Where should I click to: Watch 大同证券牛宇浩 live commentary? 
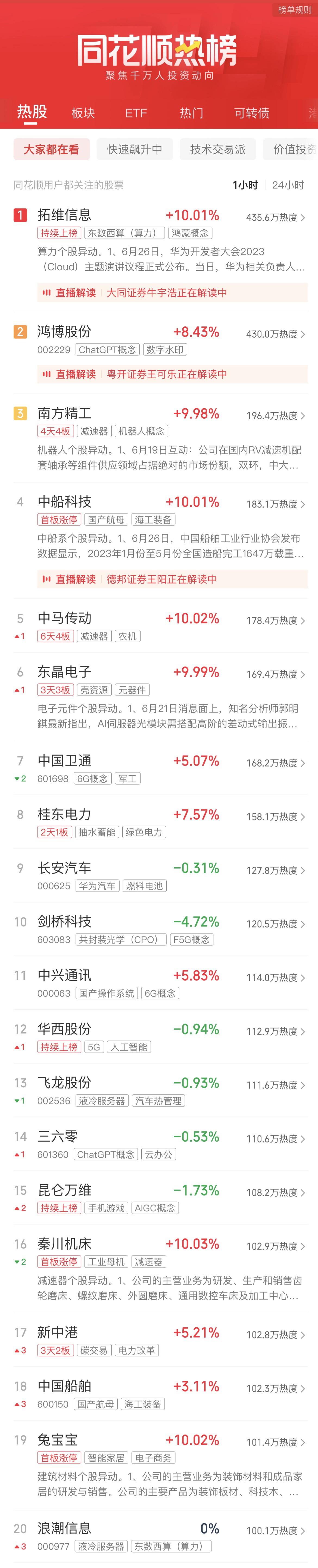pyautogui.click(x=166, y=293)
